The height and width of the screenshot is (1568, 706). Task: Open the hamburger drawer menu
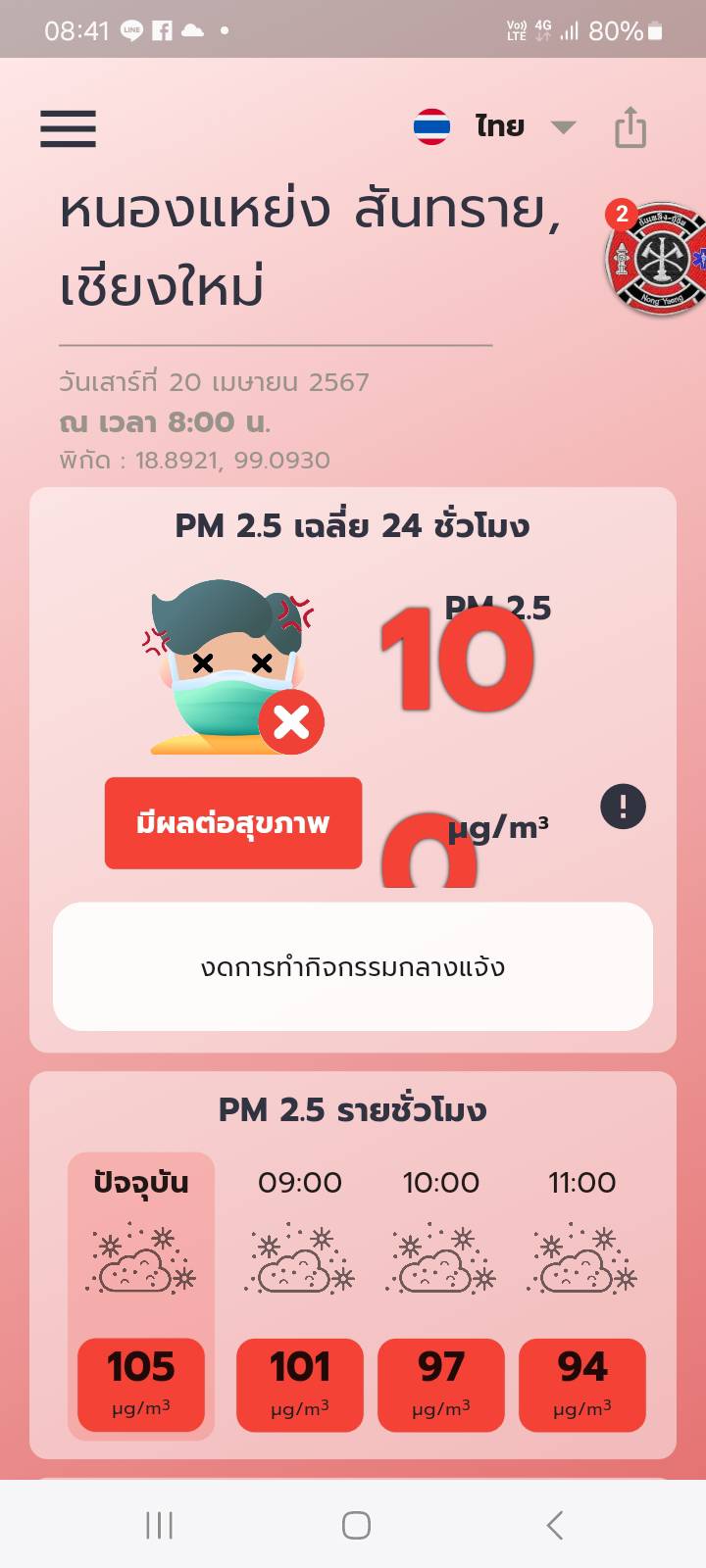[x=68, y=128]
